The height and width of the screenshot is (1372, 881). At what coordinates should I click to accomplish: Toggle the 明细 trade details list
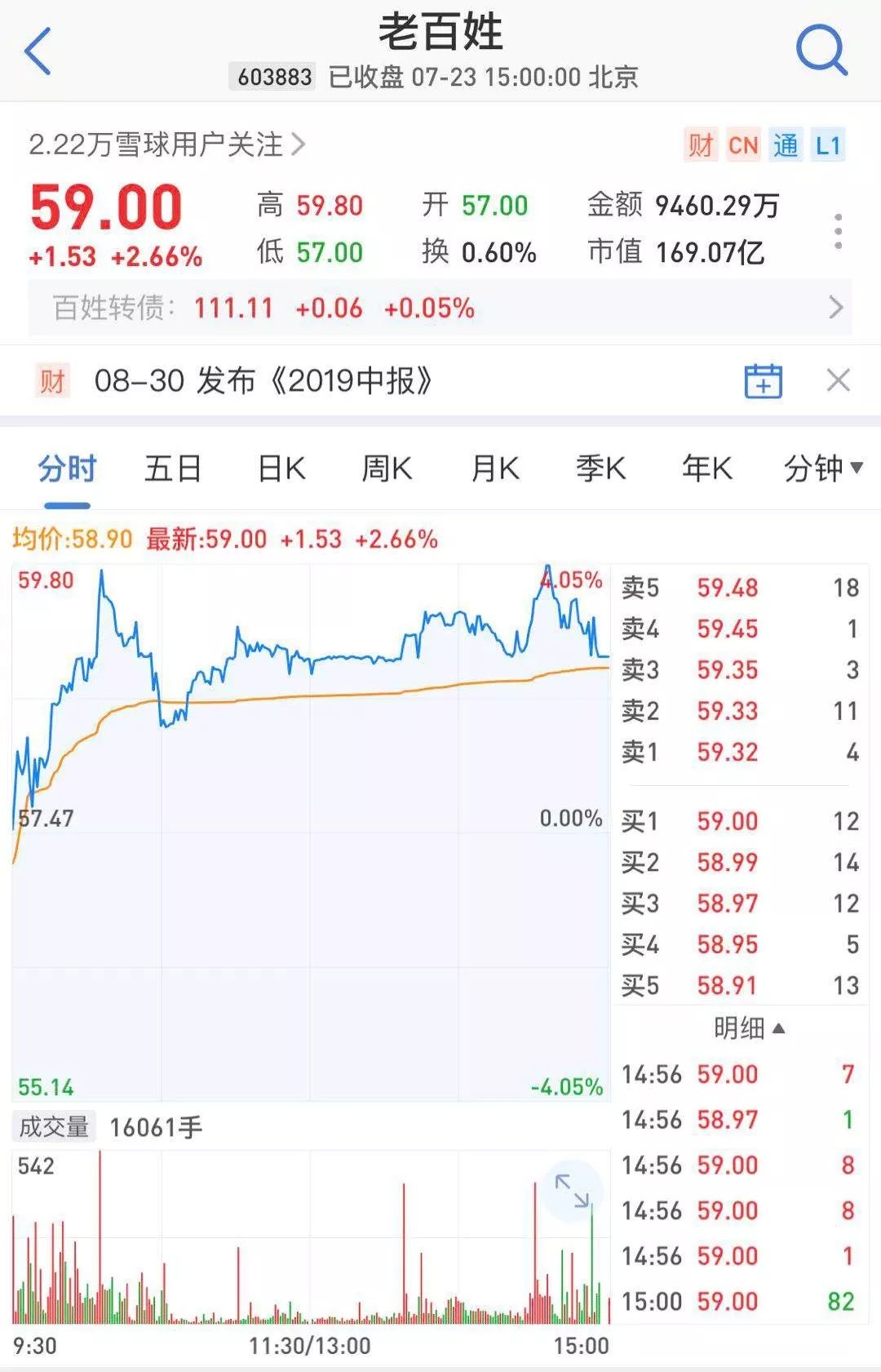point(748,1028)
